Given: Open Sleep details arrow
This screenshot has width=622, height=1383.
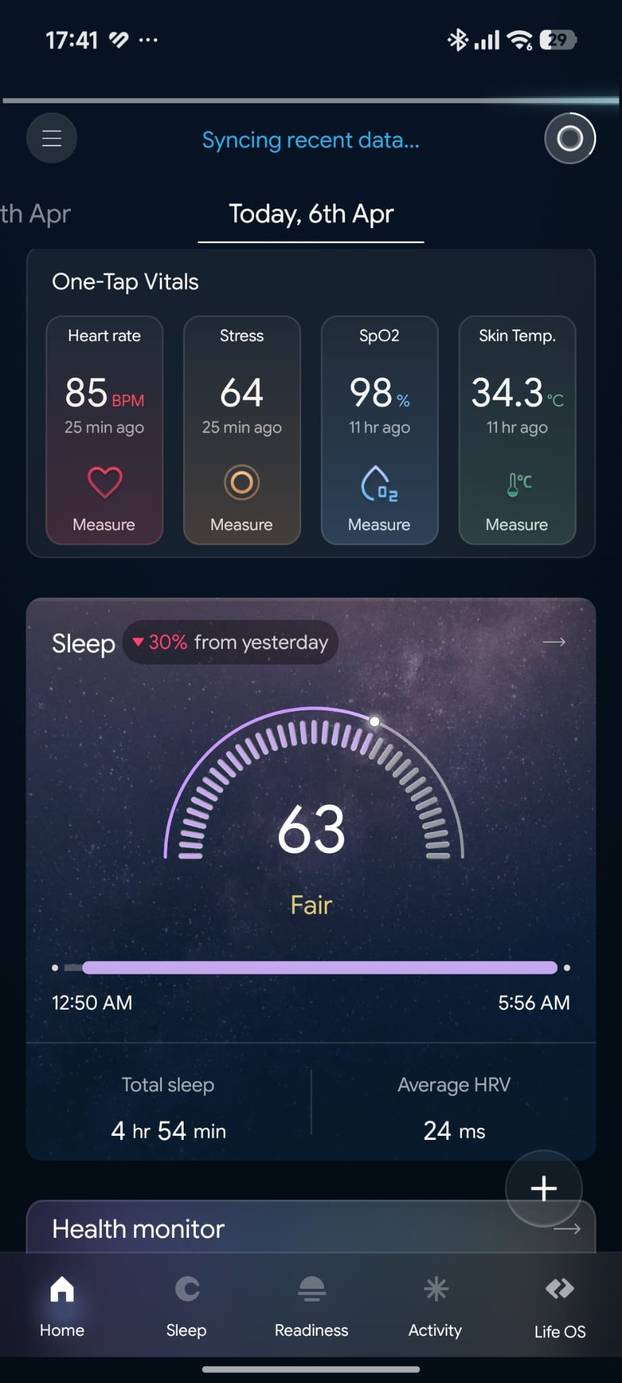Looking at the screenshot, I should click(554, 642).
